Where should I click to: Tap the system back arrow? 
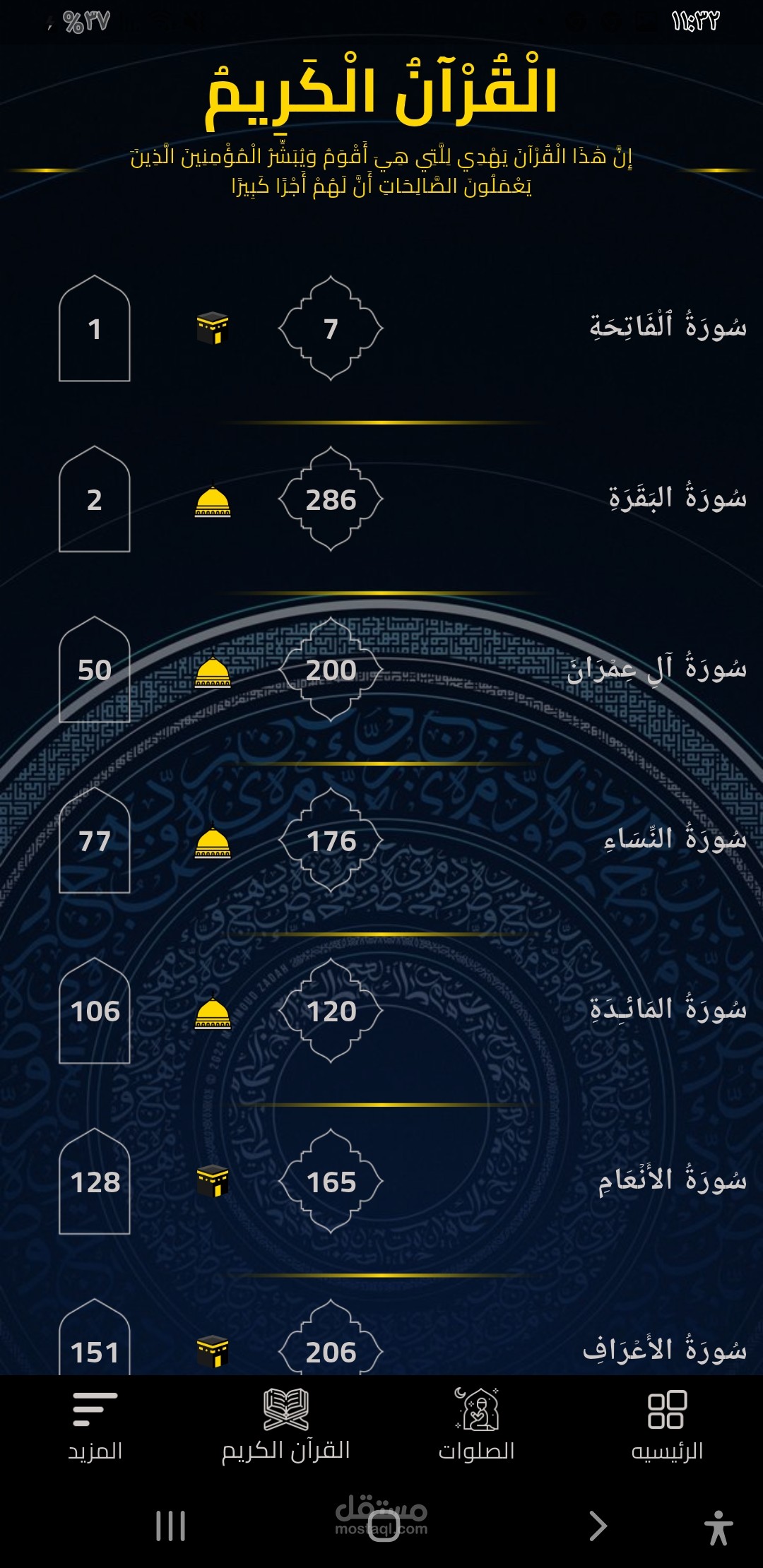598,1526
